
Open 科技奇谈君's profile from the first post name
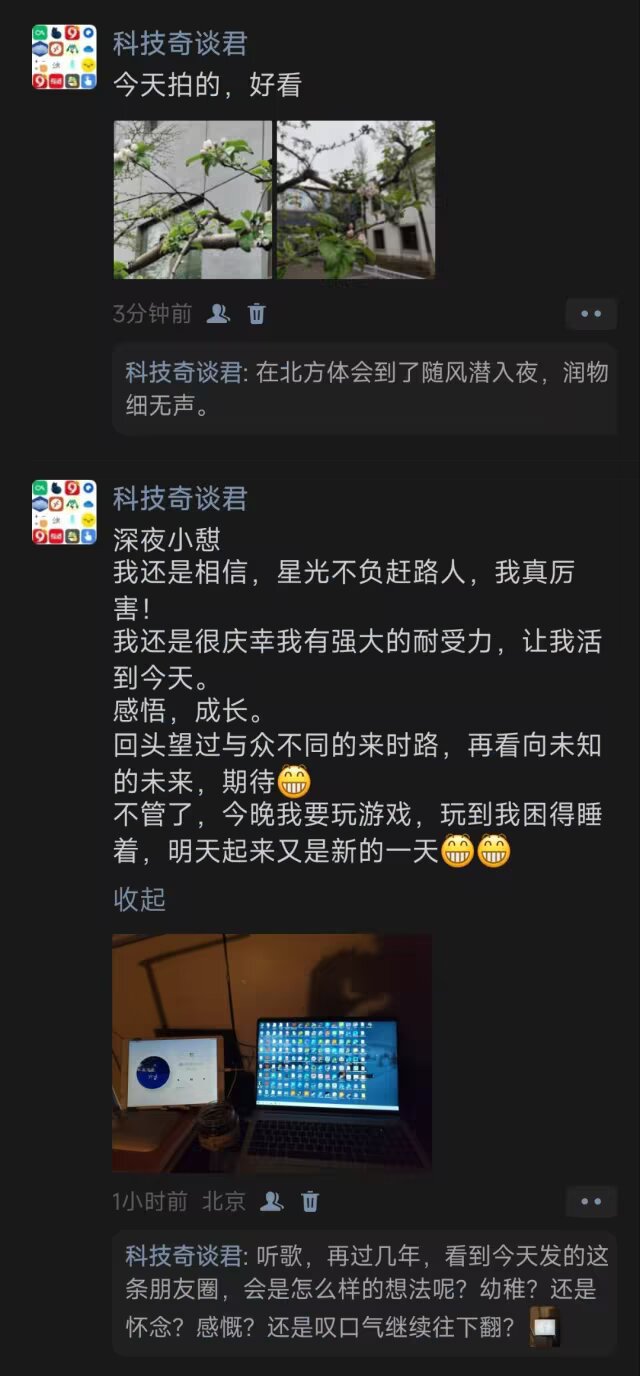click(x=179, y=44)
